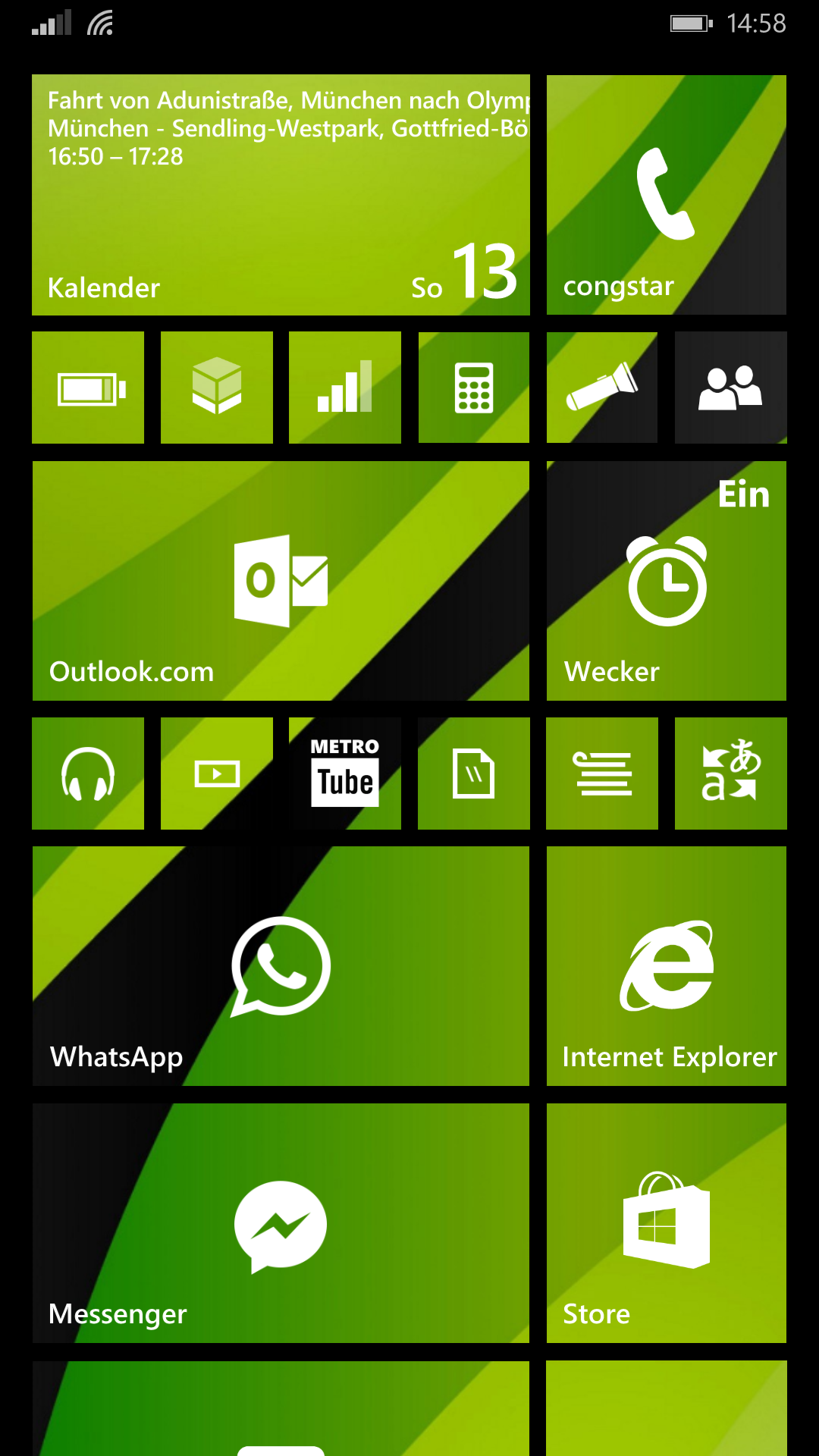Launch the flashlight tile
This screenshot has height=1456, width=819.
click(x=602, y=388)
